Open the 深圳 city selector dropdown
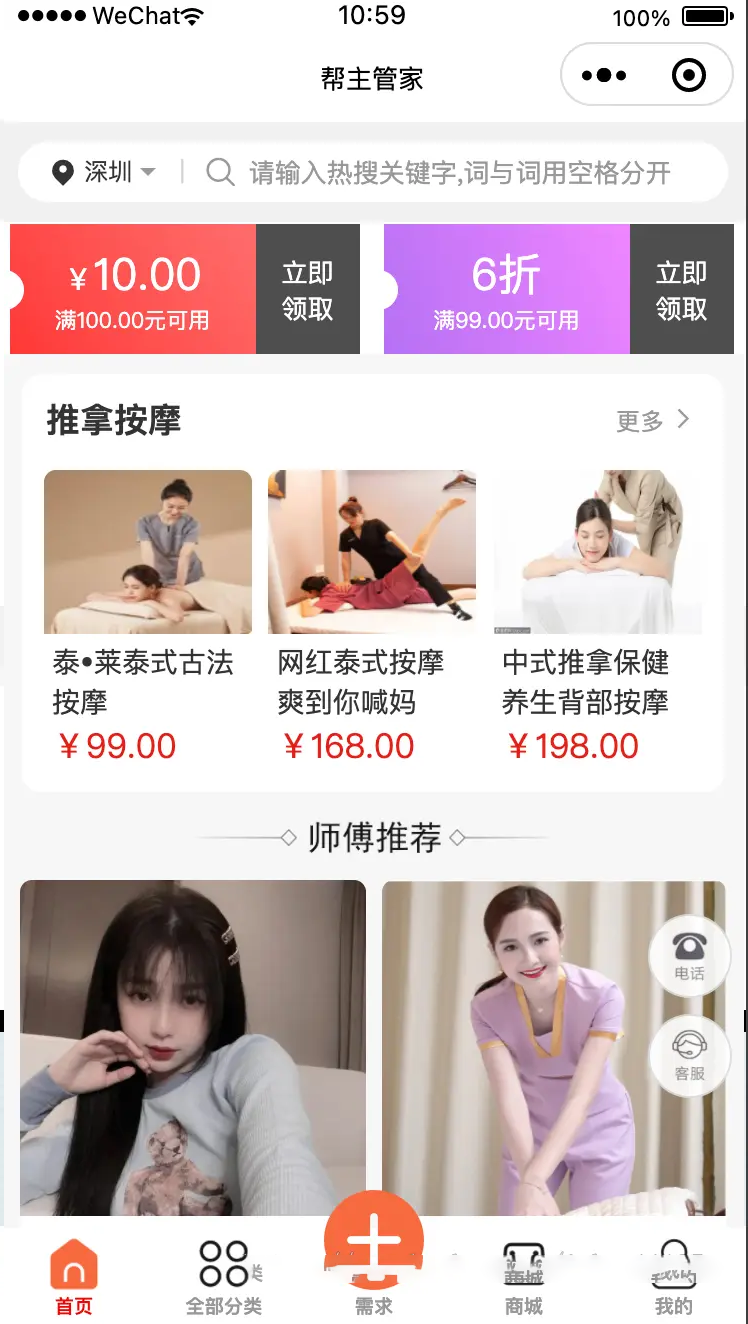This screenshot has width=748, height=1324. point(104,172)
